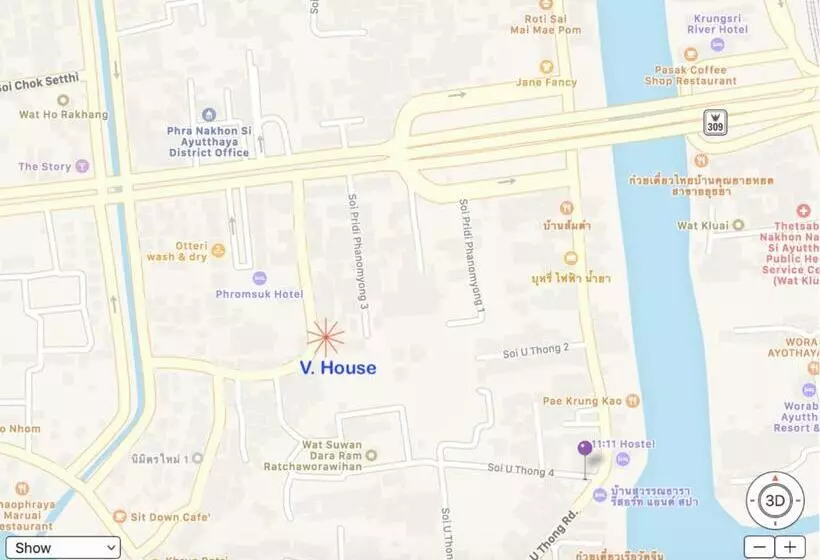Switch the map to 3D view
The image size is (820, 560).
pos(774,501)
